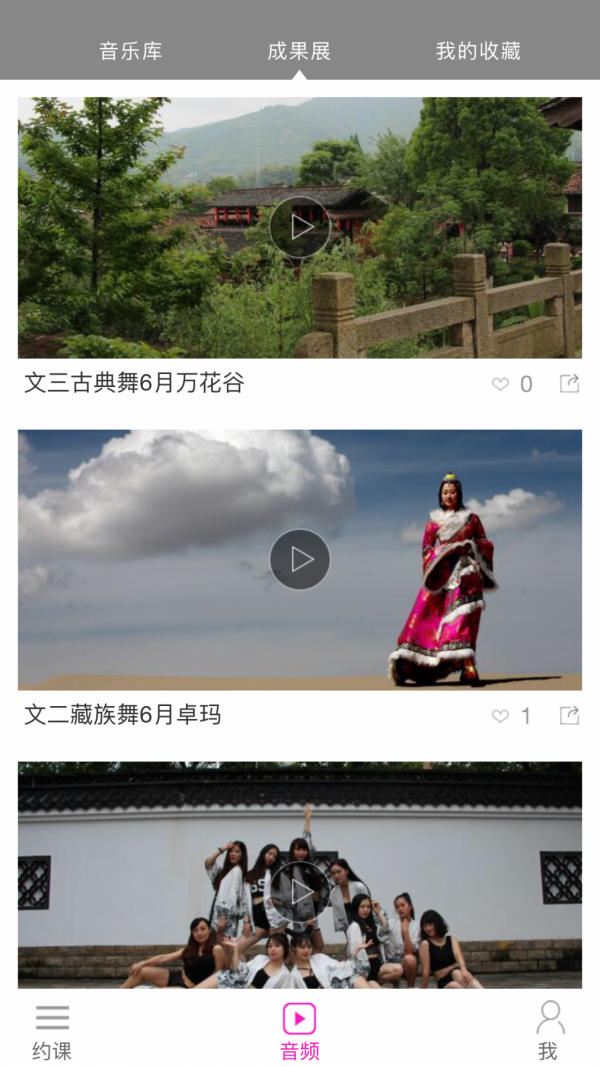Open the 我的收藏 tab
The width and height of the screenshot is (600, 1067).
[478, 51]
